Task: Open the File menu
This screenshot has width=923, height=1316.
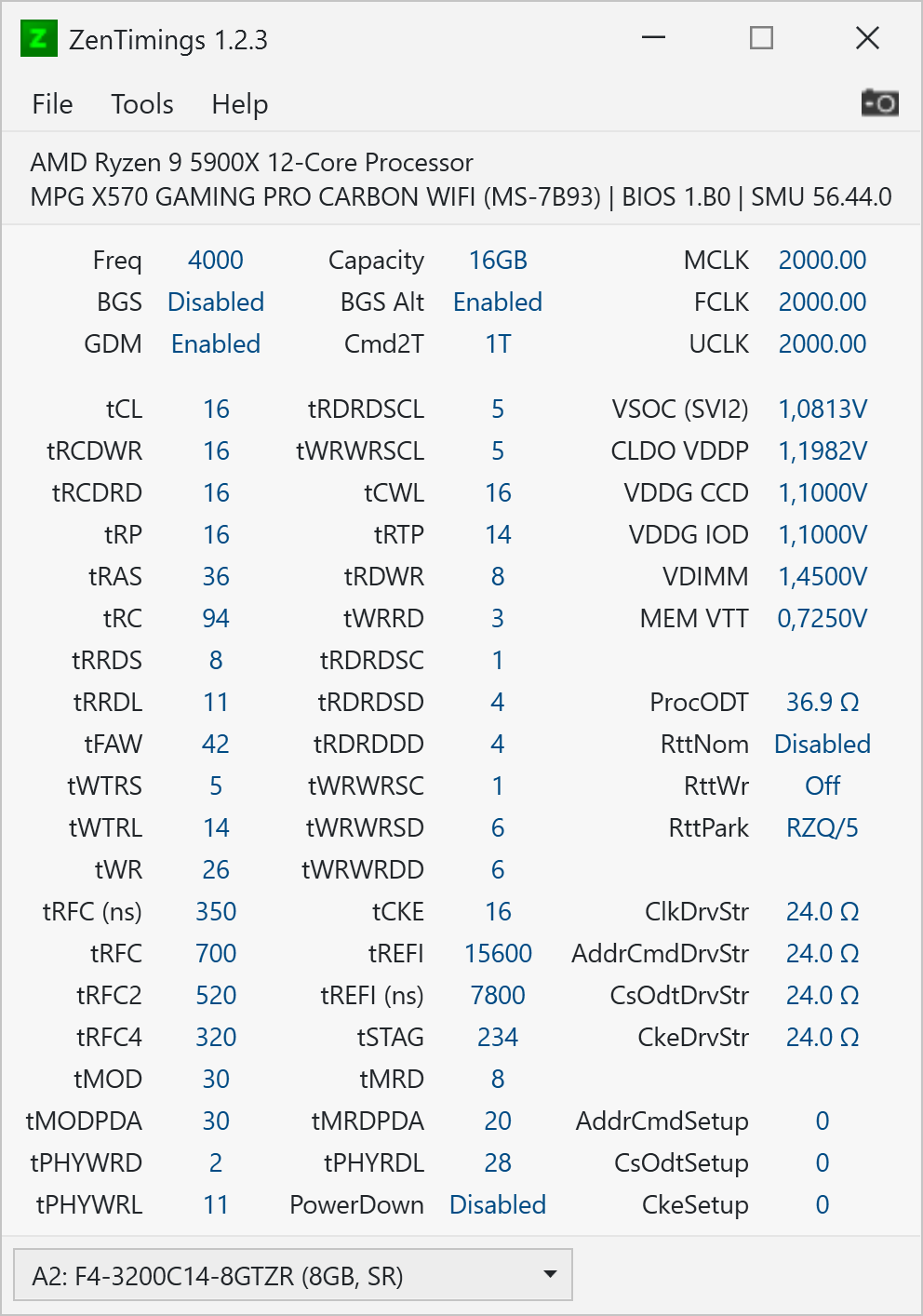Action: point(52,104)
